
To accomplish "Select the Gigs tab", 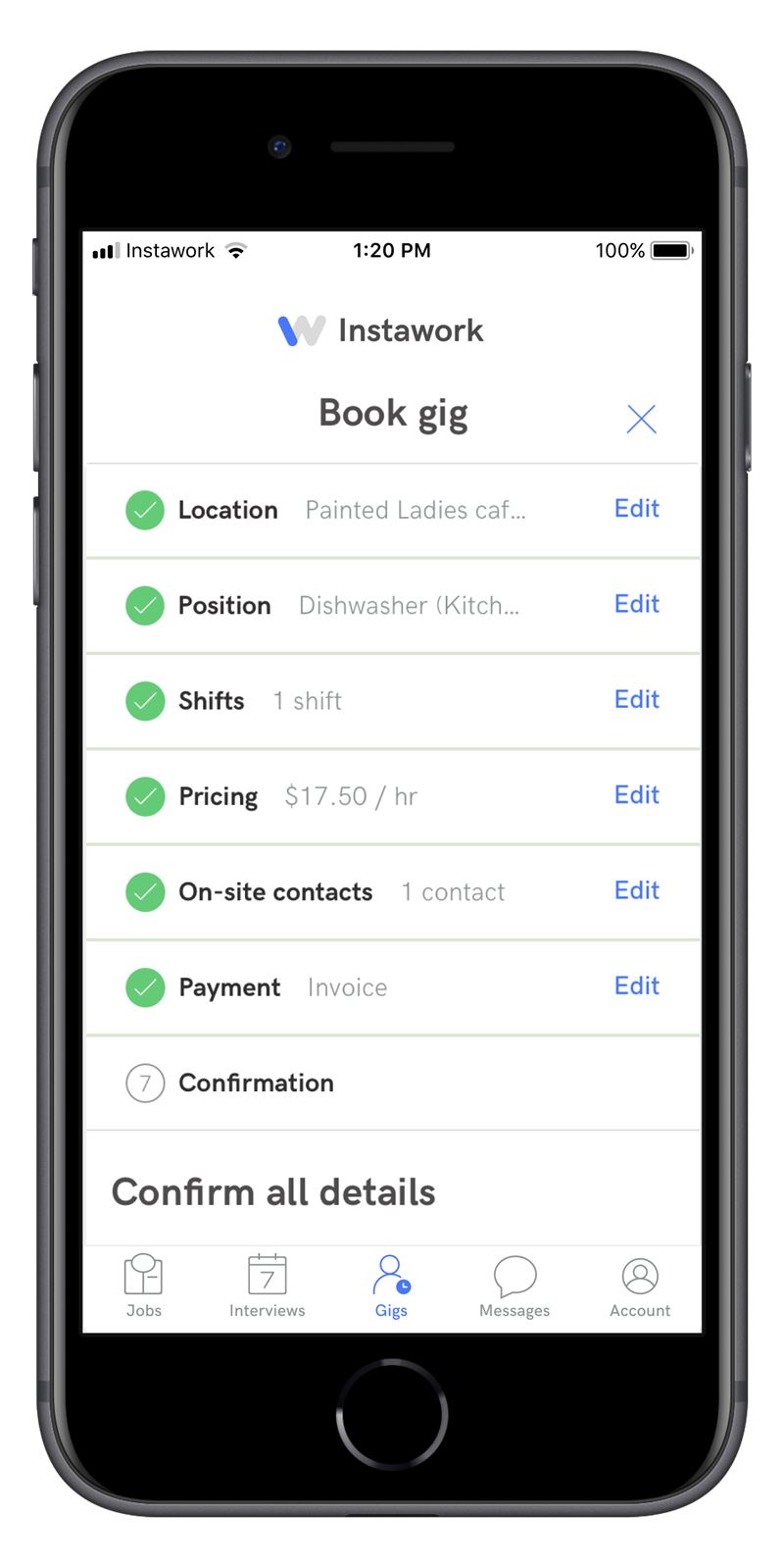I will [391, 1286].
